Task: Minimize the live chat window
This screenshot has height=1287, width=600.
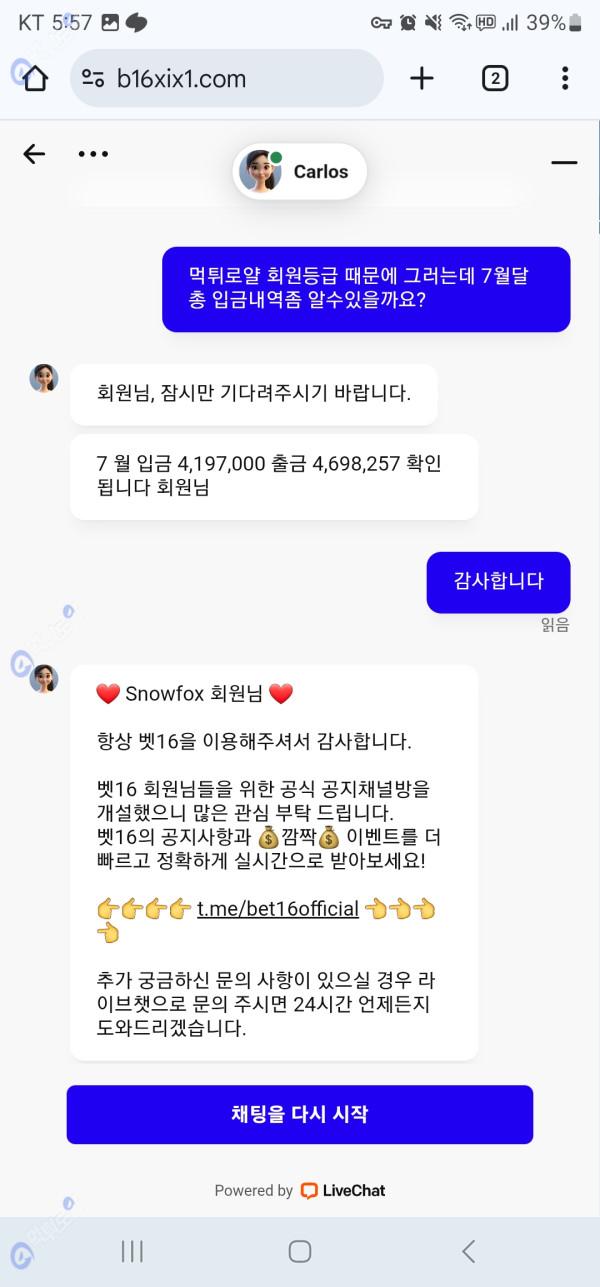Action: [x=564, y=162]
